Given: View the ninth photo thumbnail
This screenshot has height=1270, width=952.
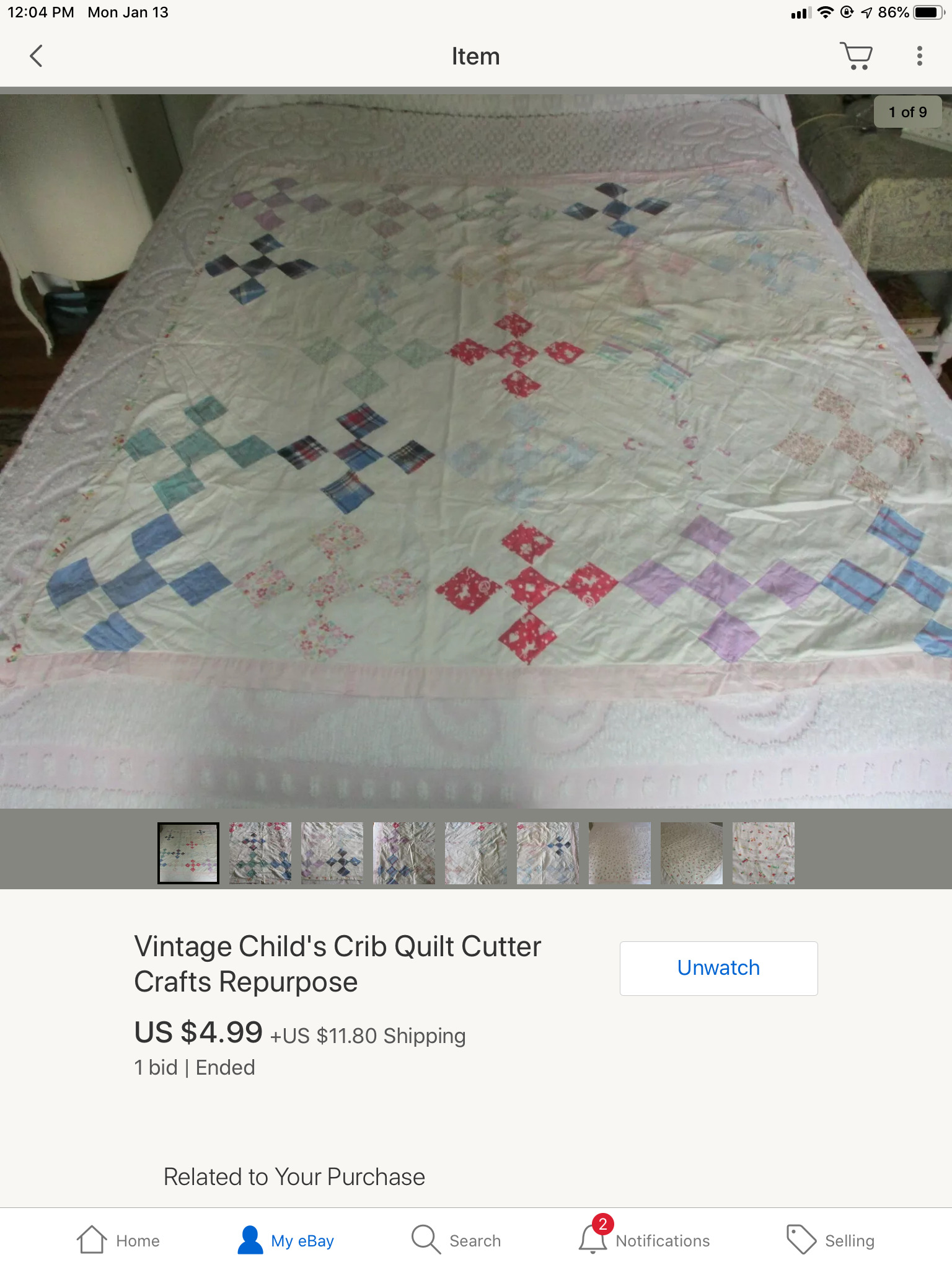Looking at the screenshot, I should tap(764, 853).
